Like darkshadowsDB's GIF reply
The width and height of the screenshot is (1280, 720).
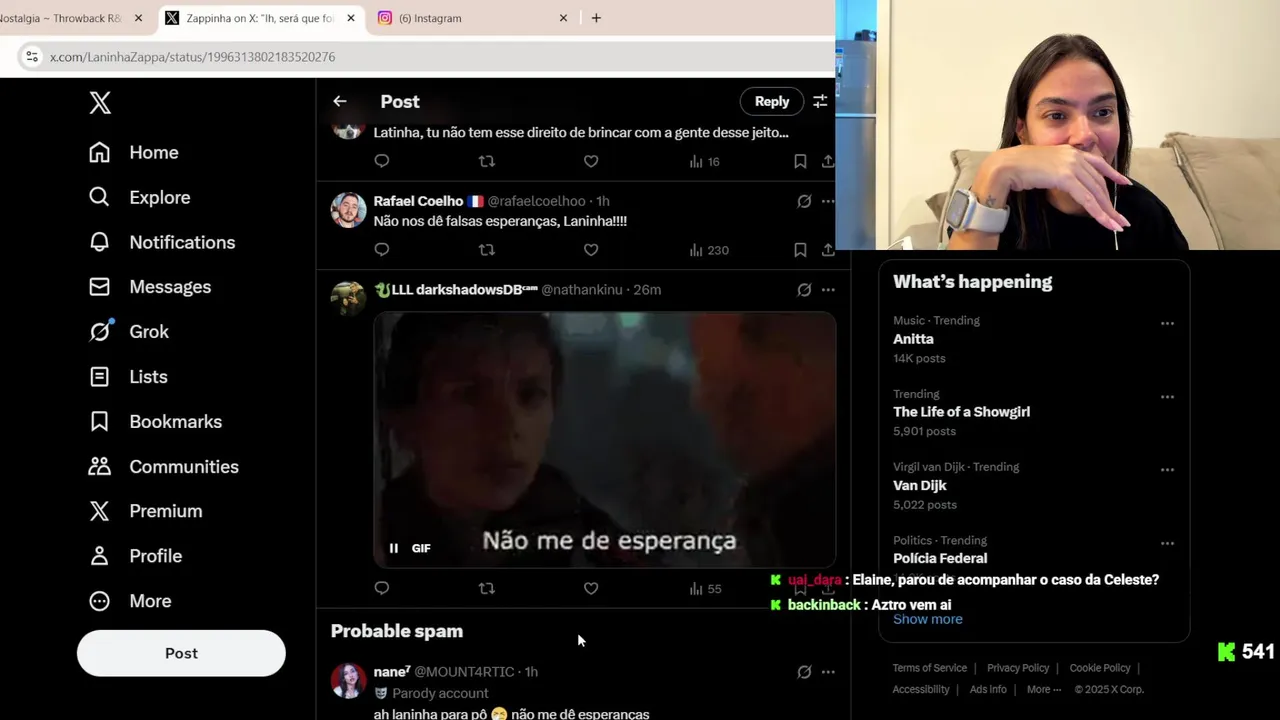591,589
